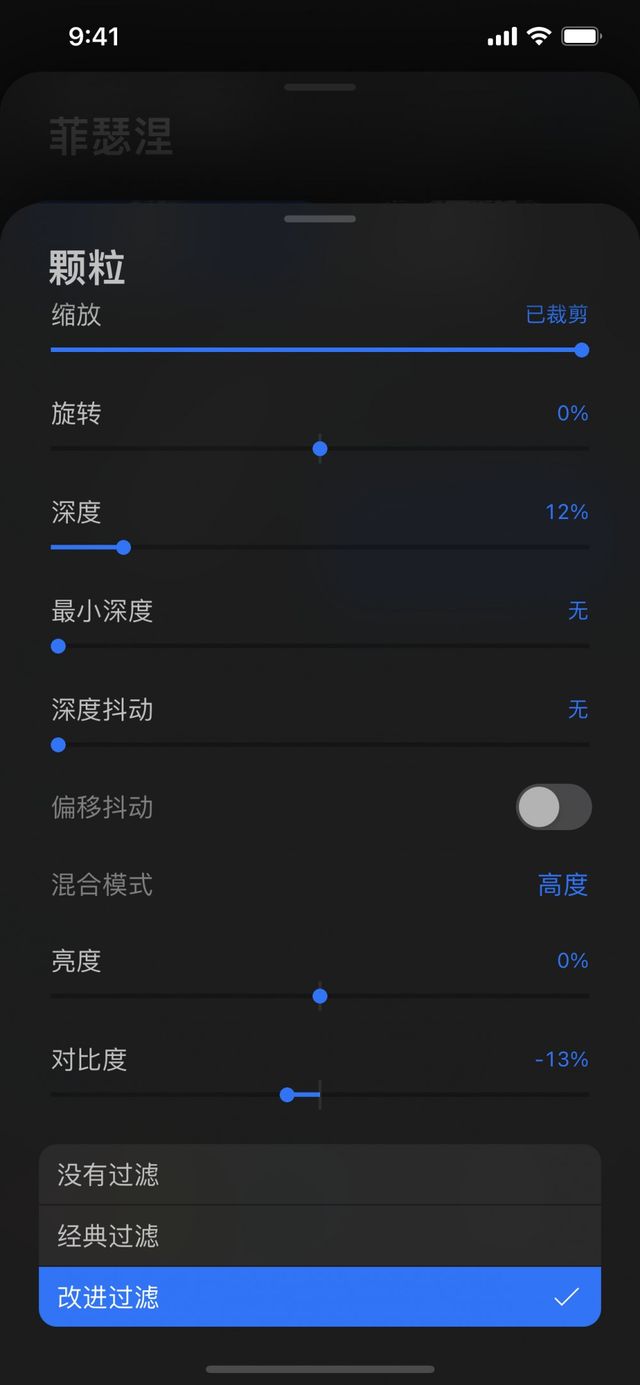Change the 混合模式 value 高度
The image size is (640, 1385).
(562, 885)
